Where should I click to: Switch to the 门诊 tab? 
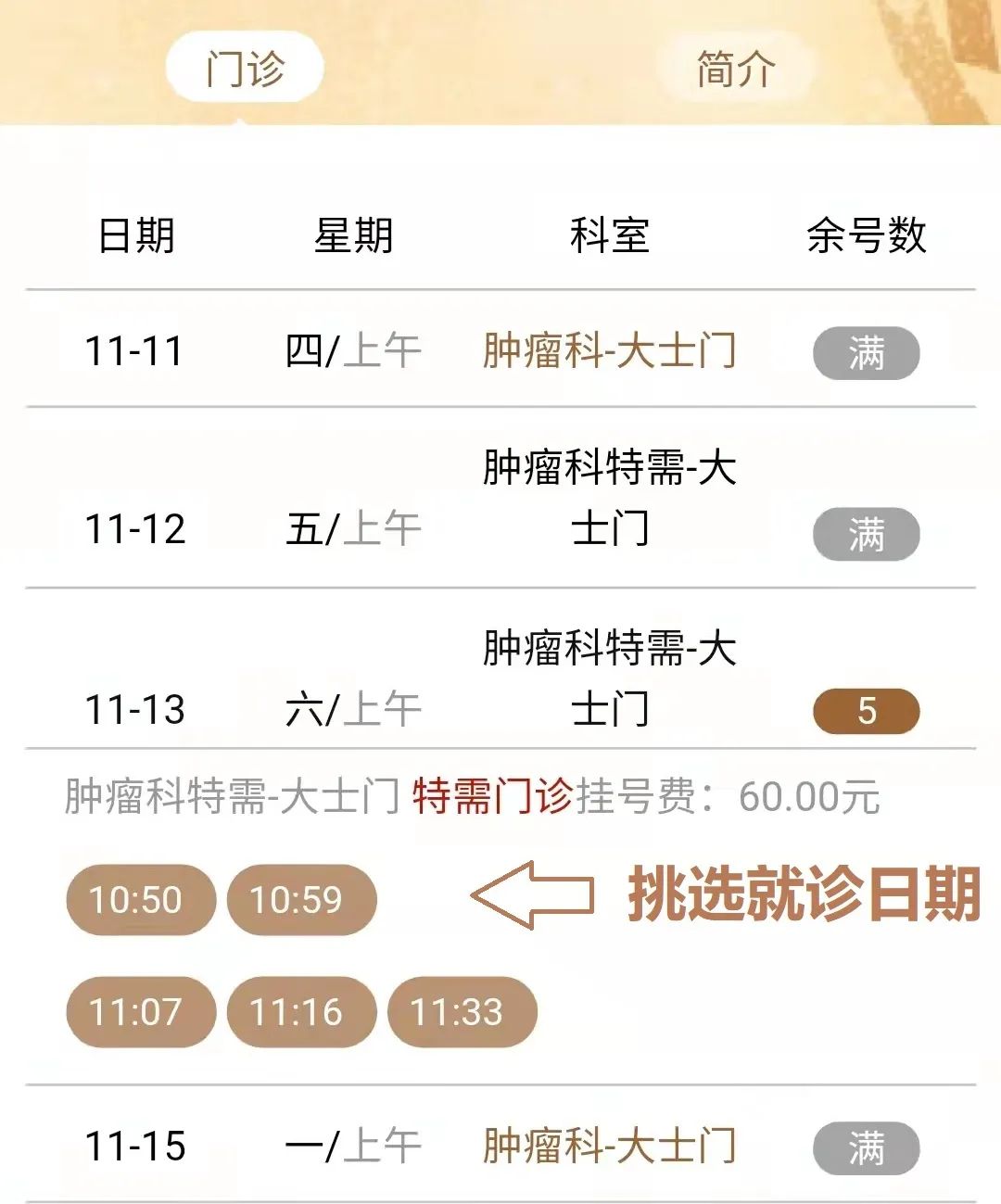point(245,69)
